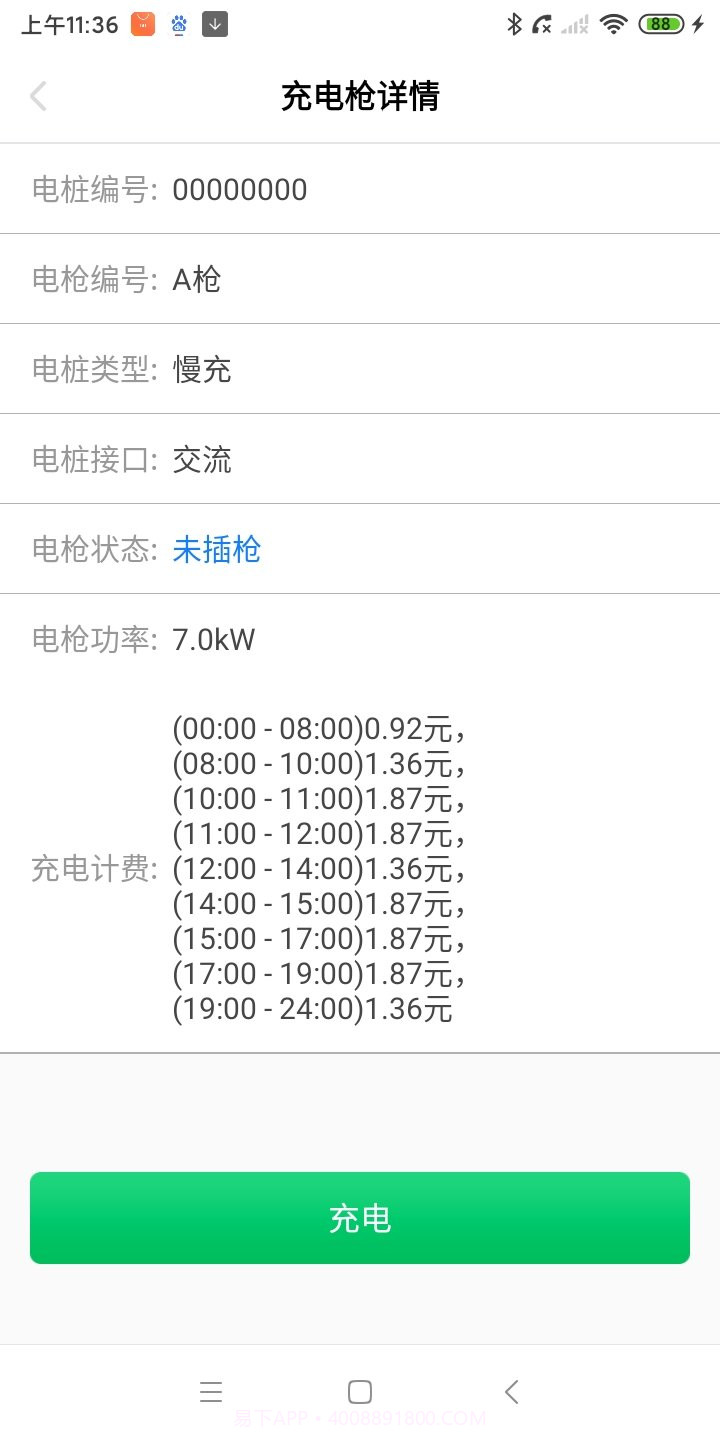The image size is (720, 1440).
Task: Tap the orange notification icon in the status bar
Action: [143, 24]
